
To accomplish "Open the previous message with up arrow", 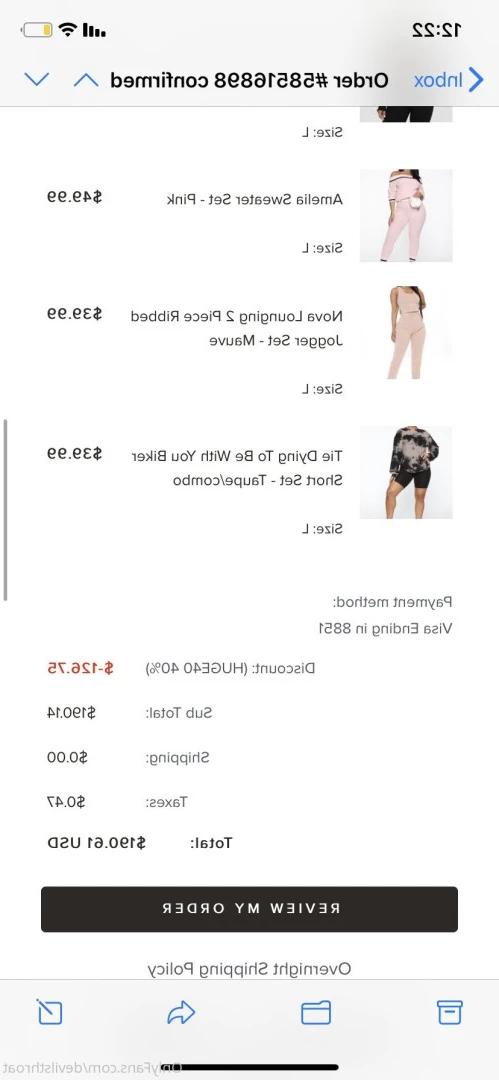I will [x=86, y=80].
